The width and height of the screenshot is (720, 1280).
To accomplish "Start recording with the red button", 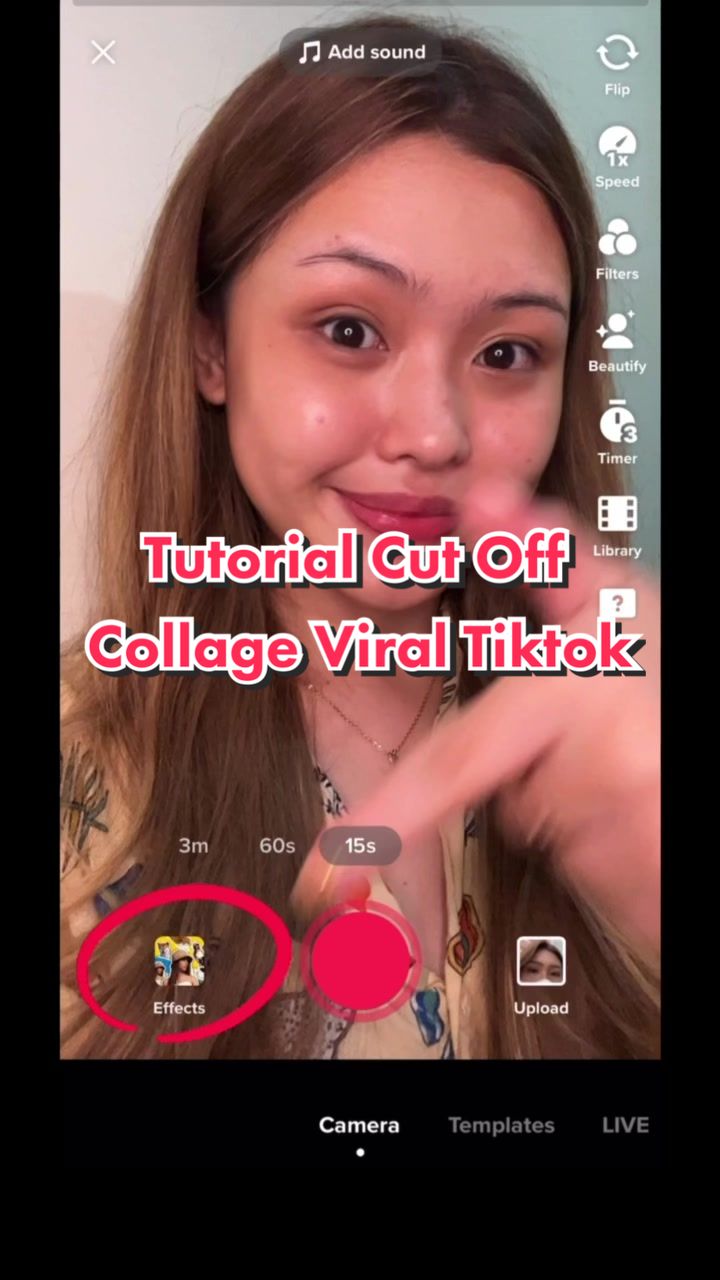I will [x=361, y=960].
